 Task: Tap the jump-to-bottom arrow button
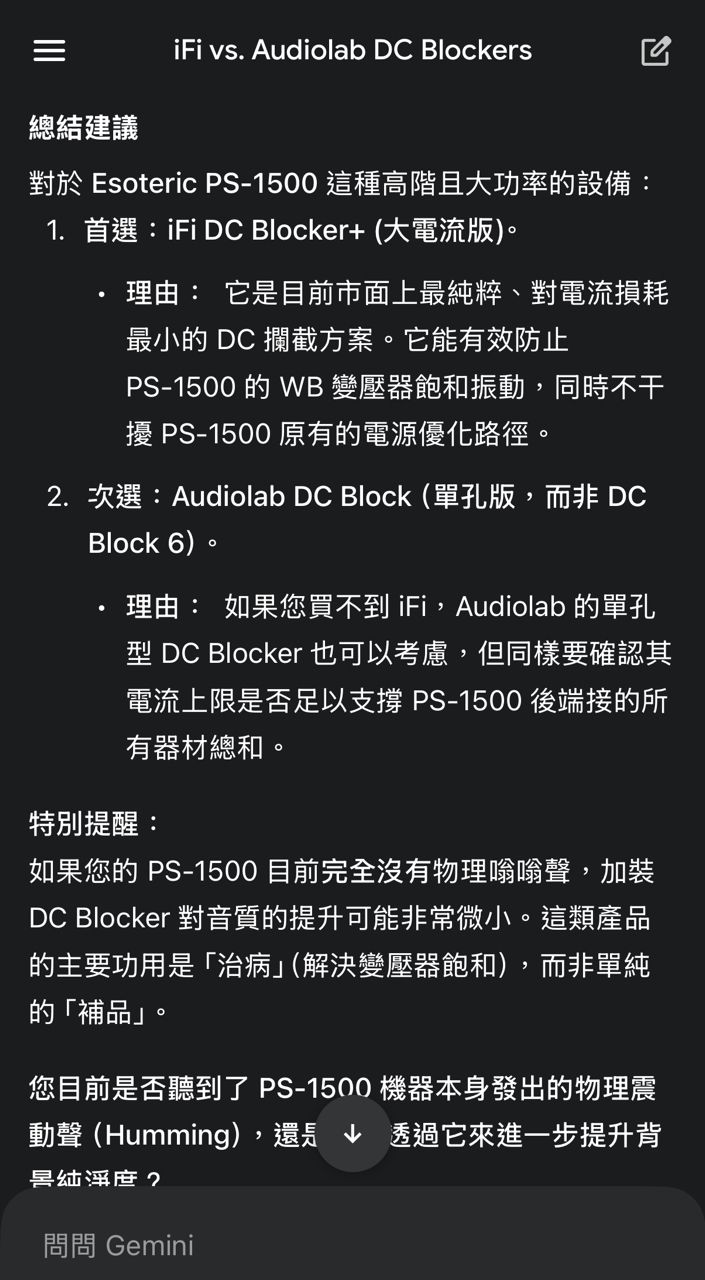(x=353, y=1134)
